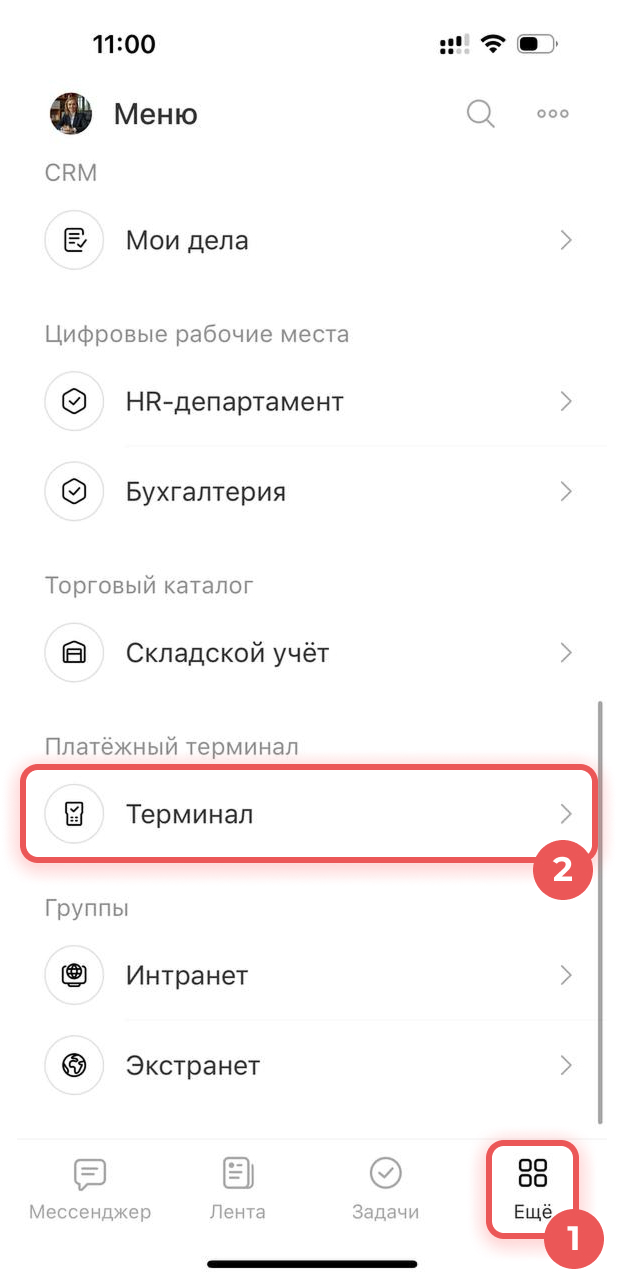This screenshot has height=1280, width=618.
Task: Select the Ещё tab
Action: 533,1190
